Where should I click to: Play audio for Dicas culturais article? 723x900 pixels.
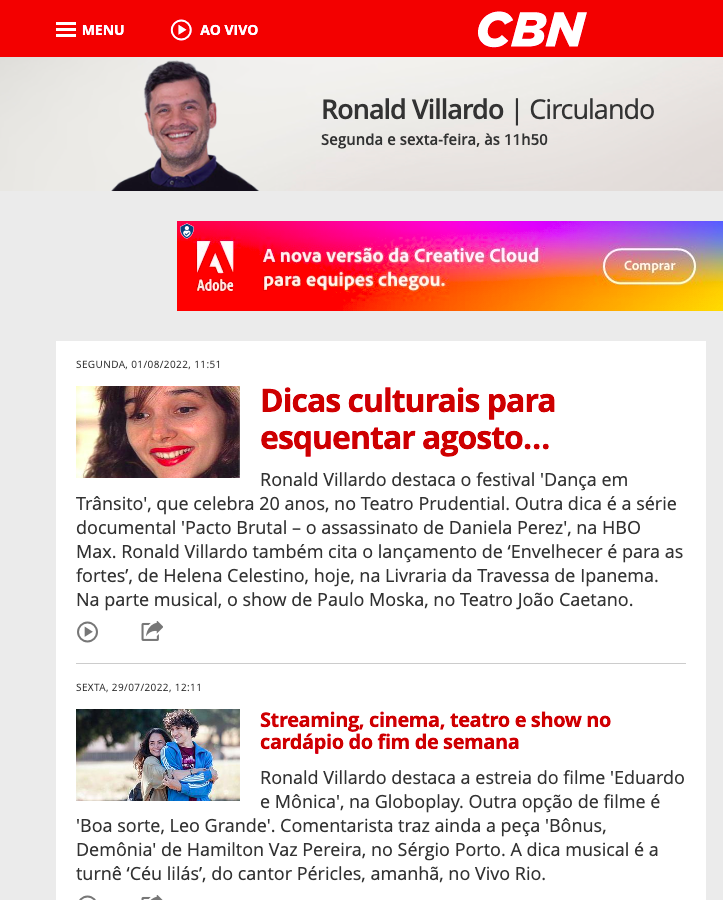[x=88, y=632]
